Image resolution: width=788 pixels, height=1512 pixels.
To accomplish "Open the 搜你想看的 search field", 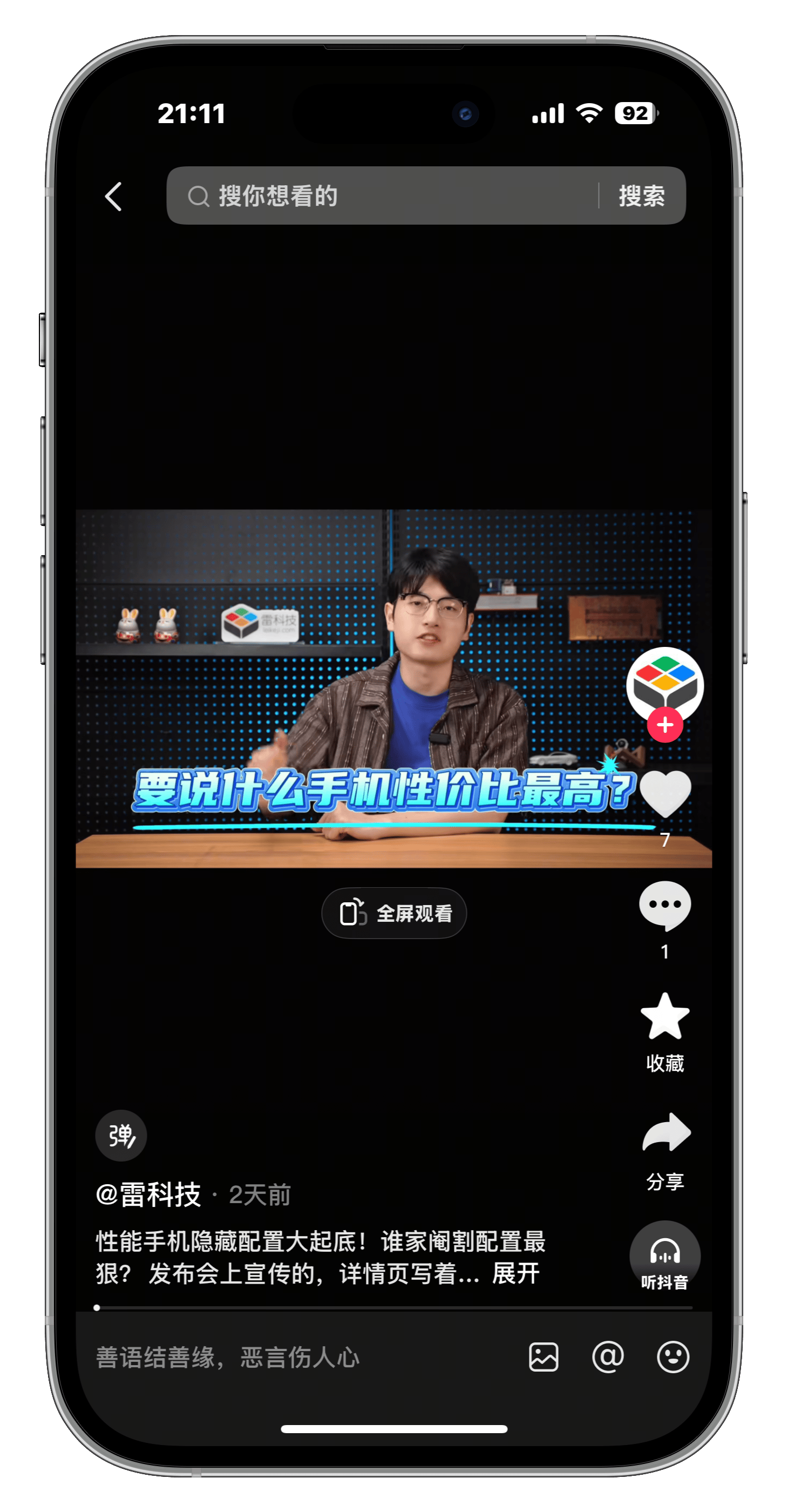I will pos(382,196).
